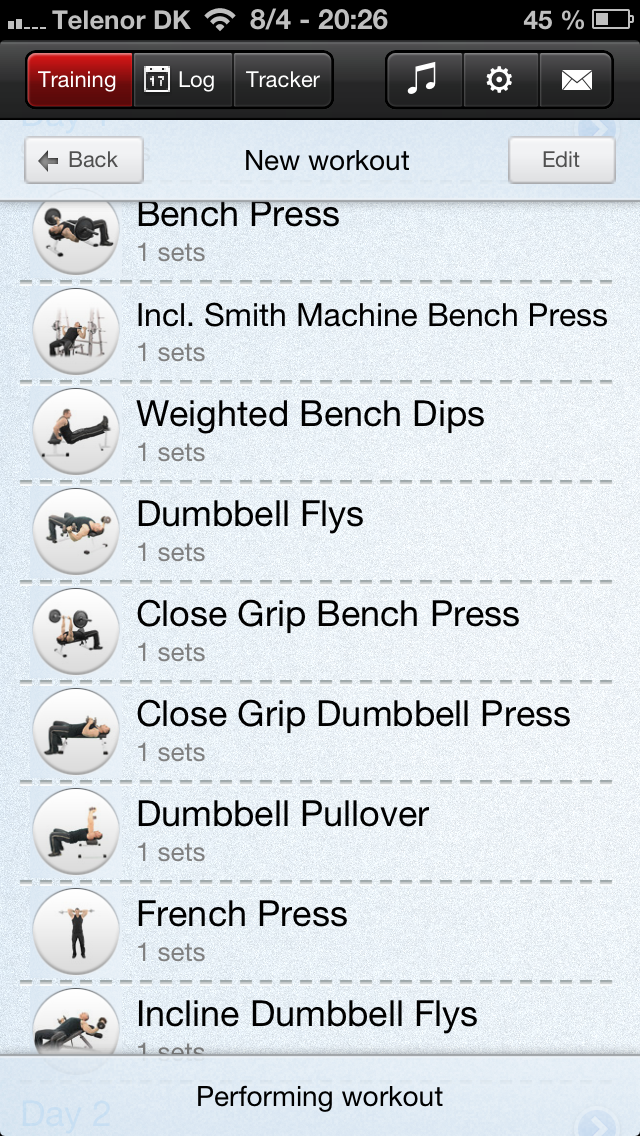
Task: Switch to the Tracker tab
Action: (x=283, y=80)
